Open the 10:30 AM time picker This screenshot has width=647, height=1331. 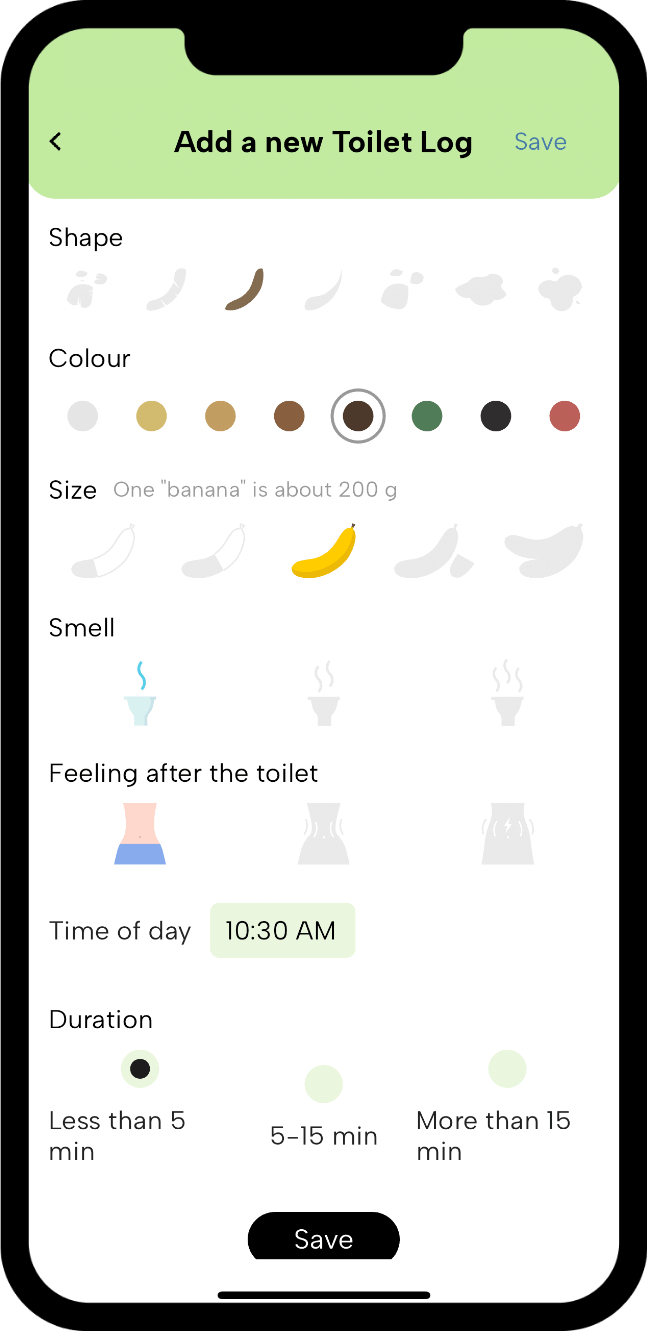click(282, 931)
